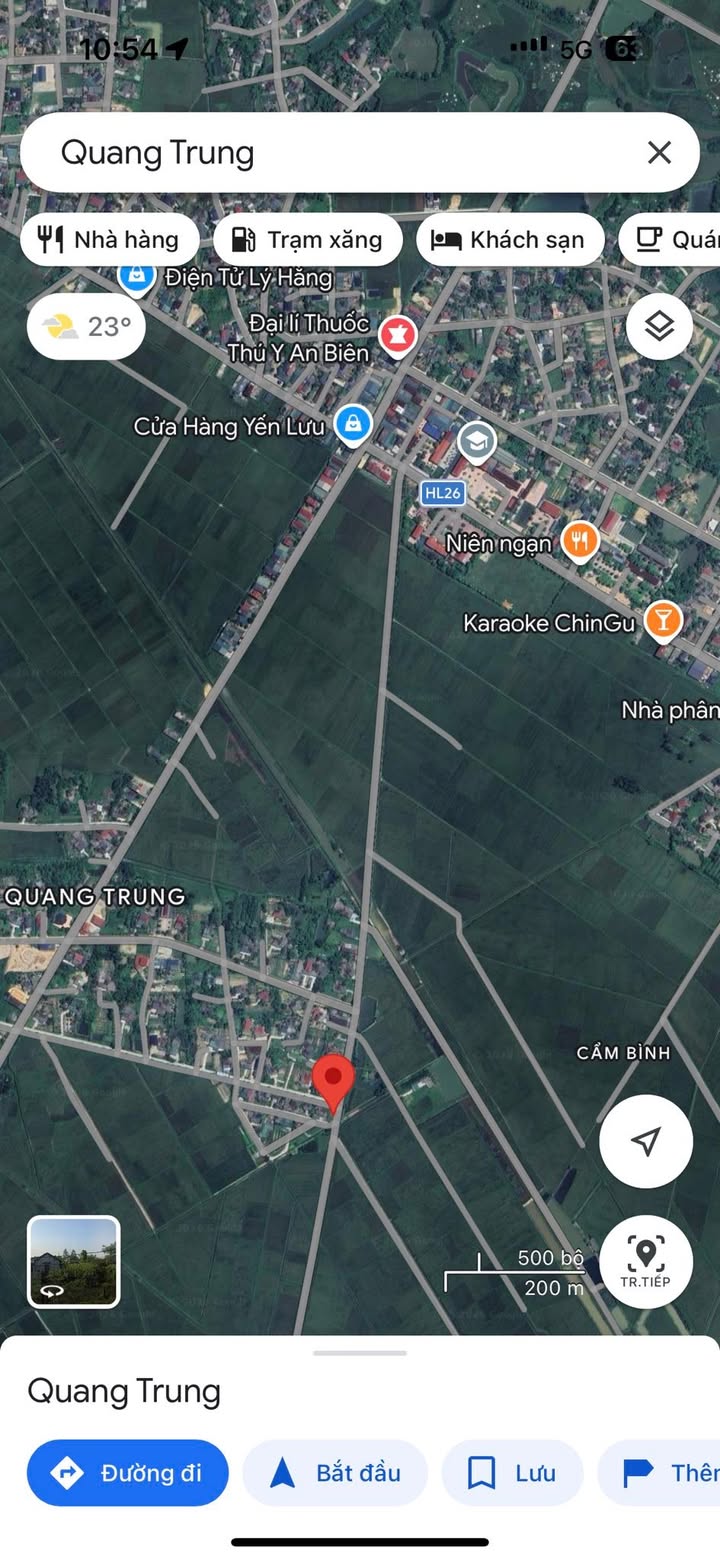Clear the Quang Trung search query

pos(659,152)
